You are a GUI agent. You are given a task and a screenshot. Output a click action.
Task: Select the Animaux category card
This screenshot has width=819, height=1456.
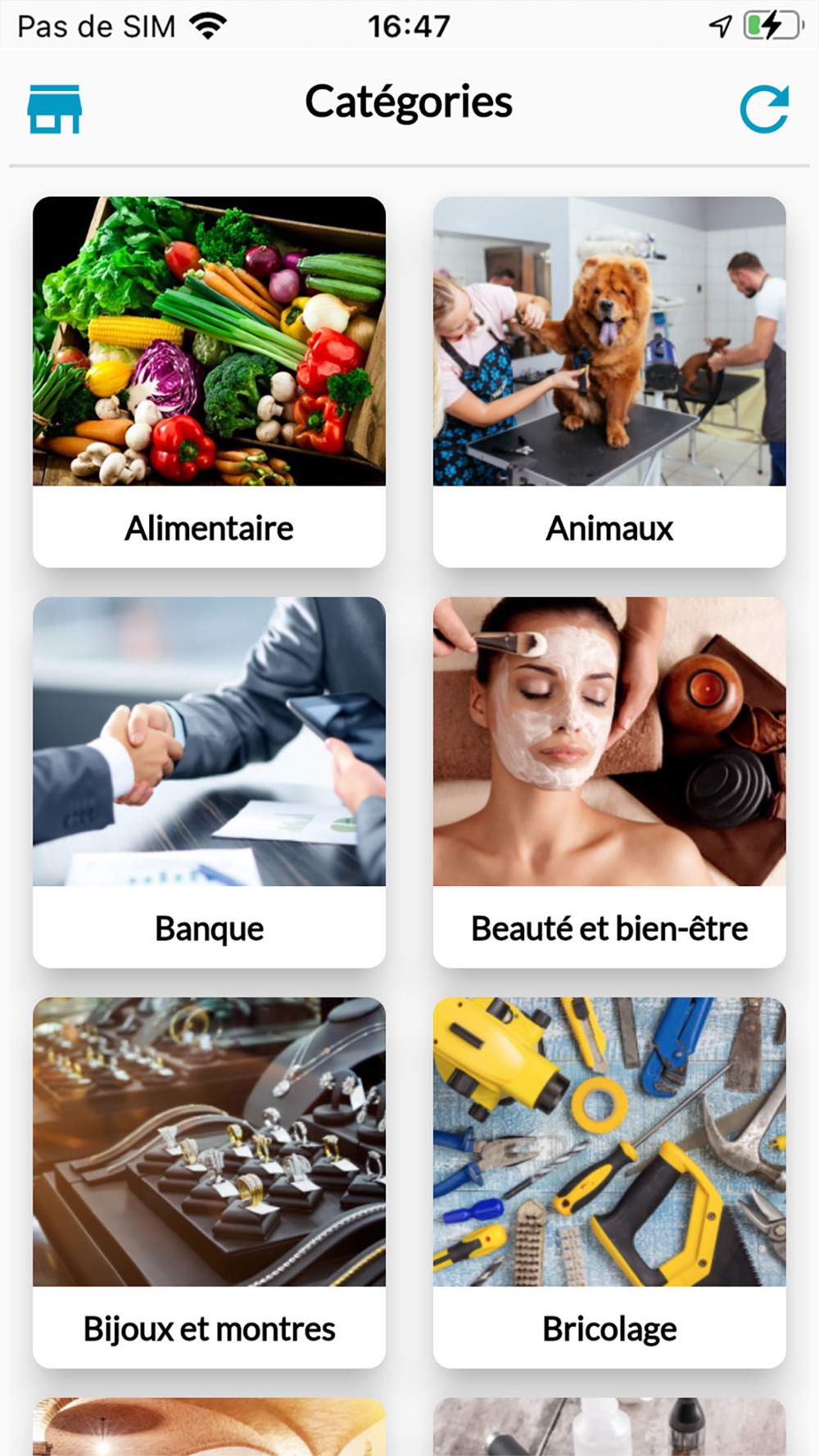609,382
